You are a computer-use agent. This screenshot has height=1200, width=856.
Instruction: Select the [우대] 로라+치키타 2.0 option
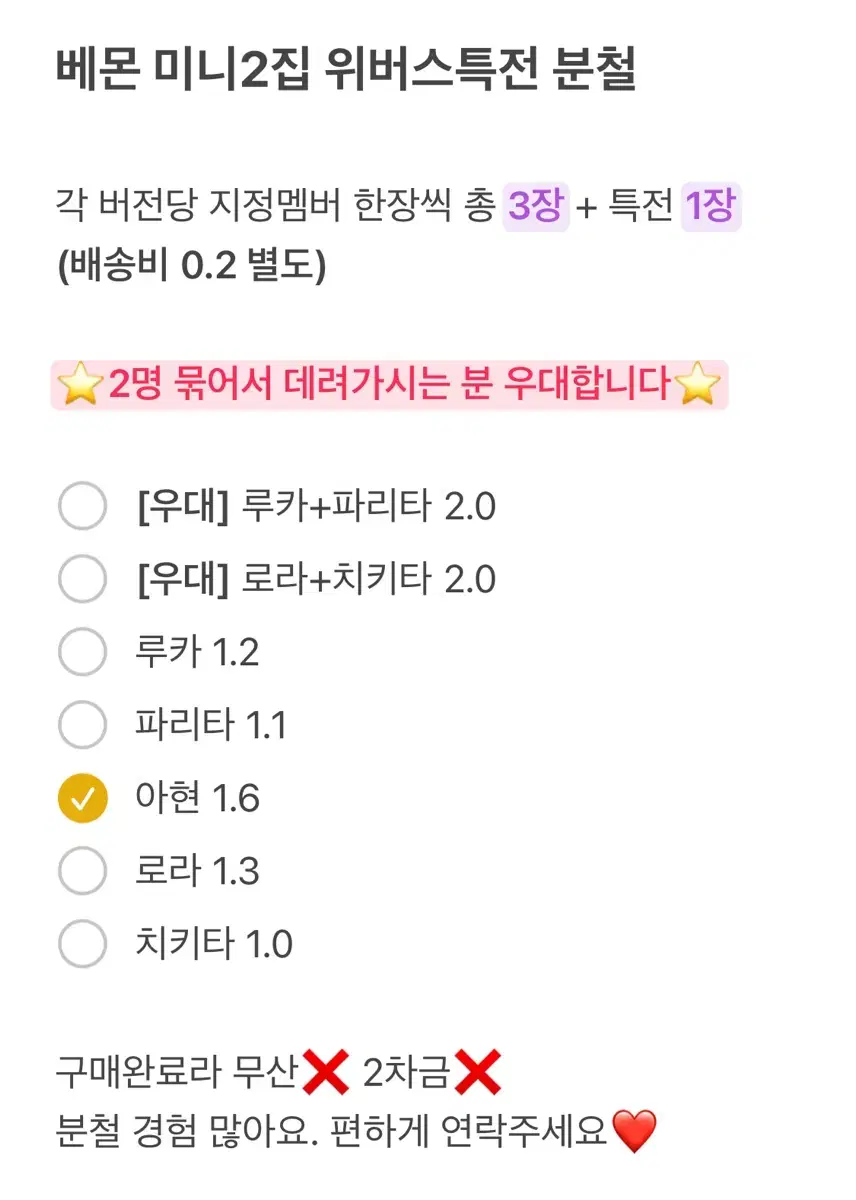coord(83,579)
